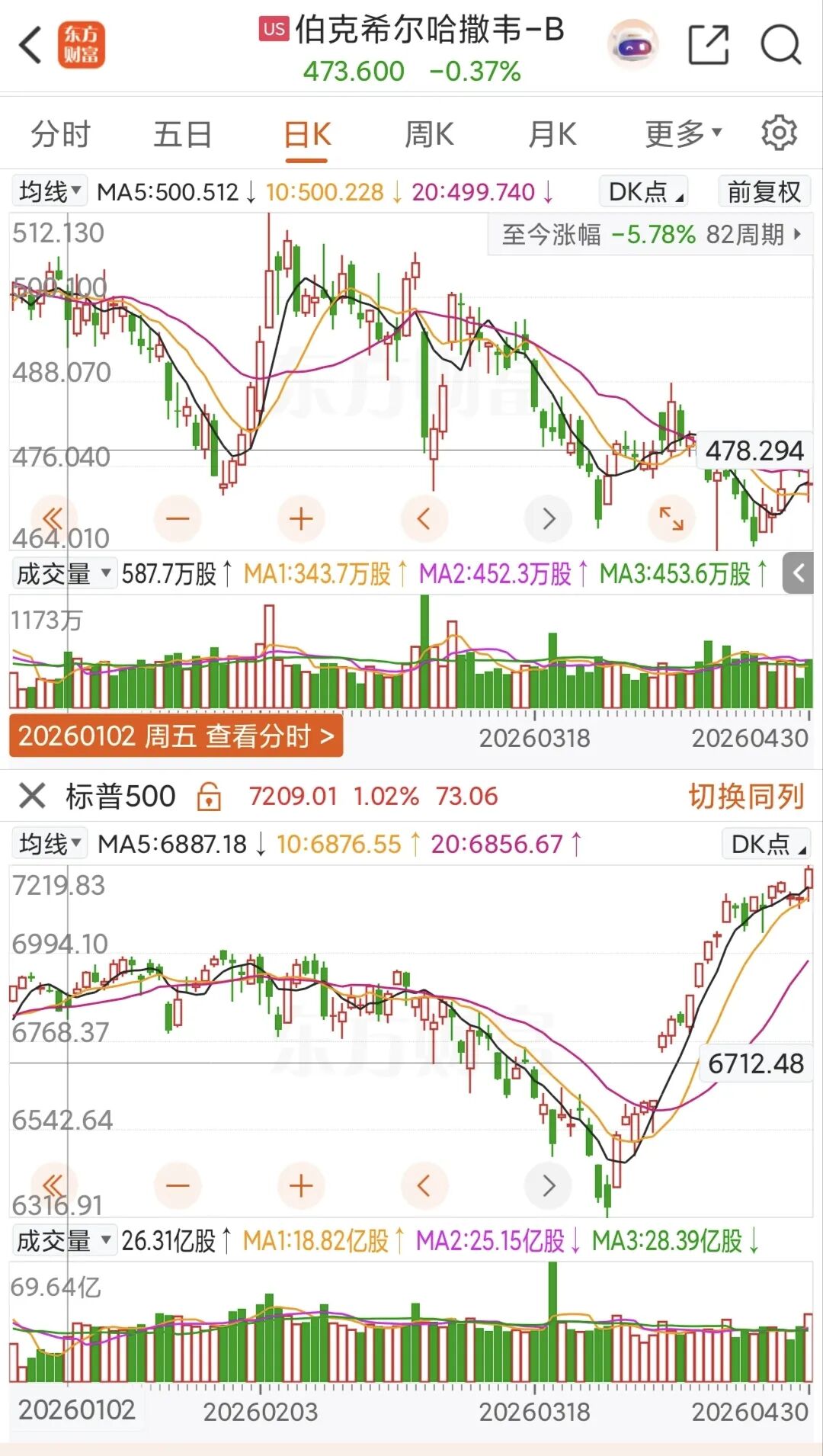The height and width of the screenshot is (1456, 823).
Task: Open chart settings gear
Action: 779,133
